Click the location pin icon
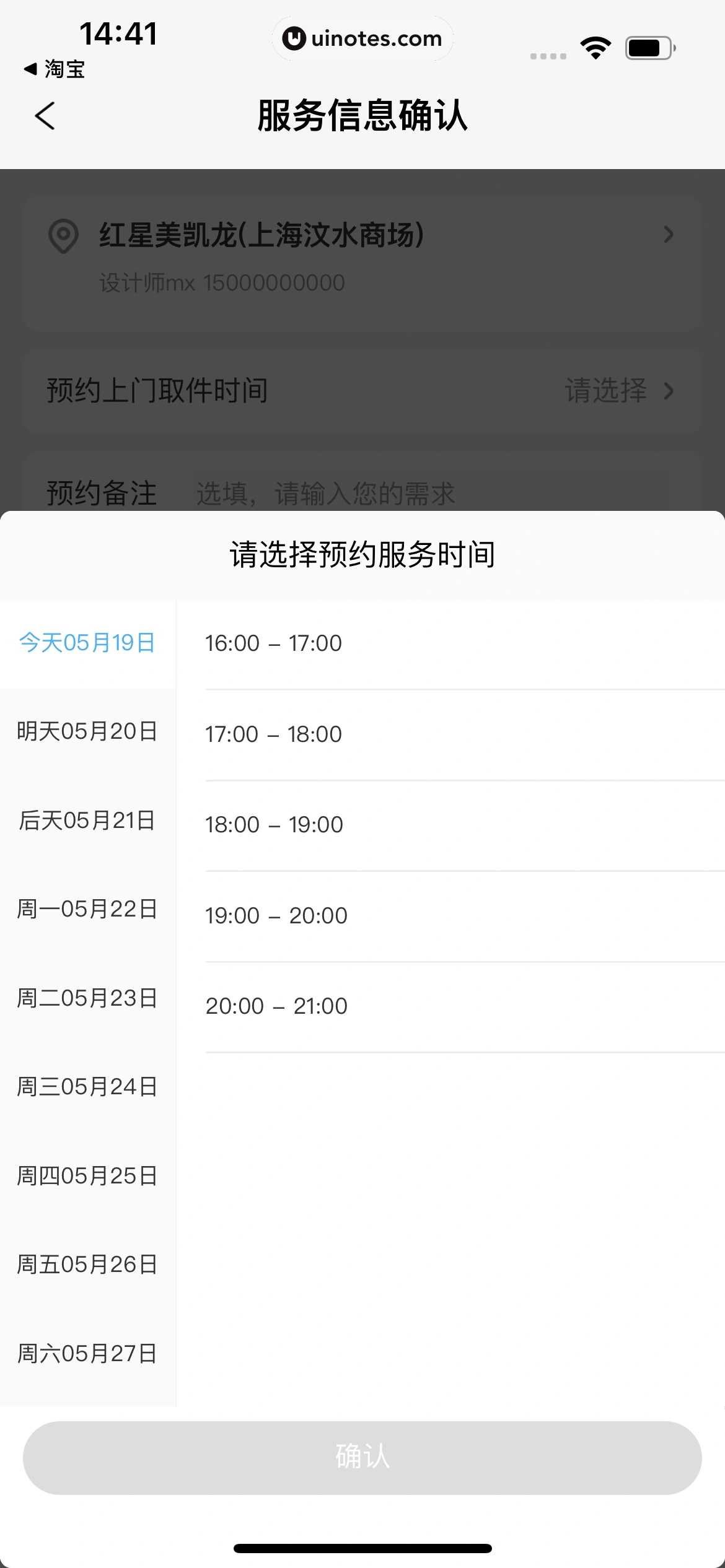Screen dimensions: 725x1568 point(64,235)
